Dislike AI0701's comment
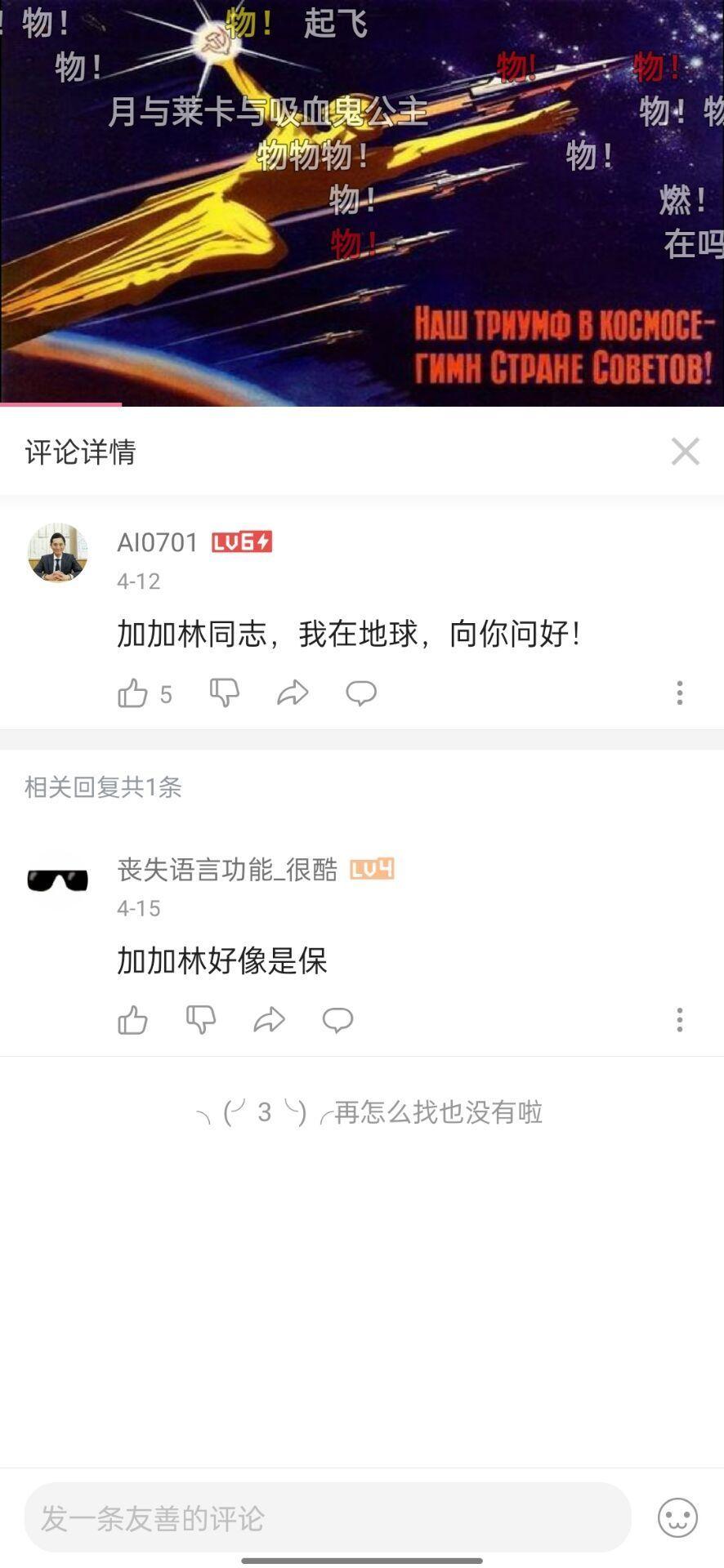The image size is (724, 1568). 225,693
